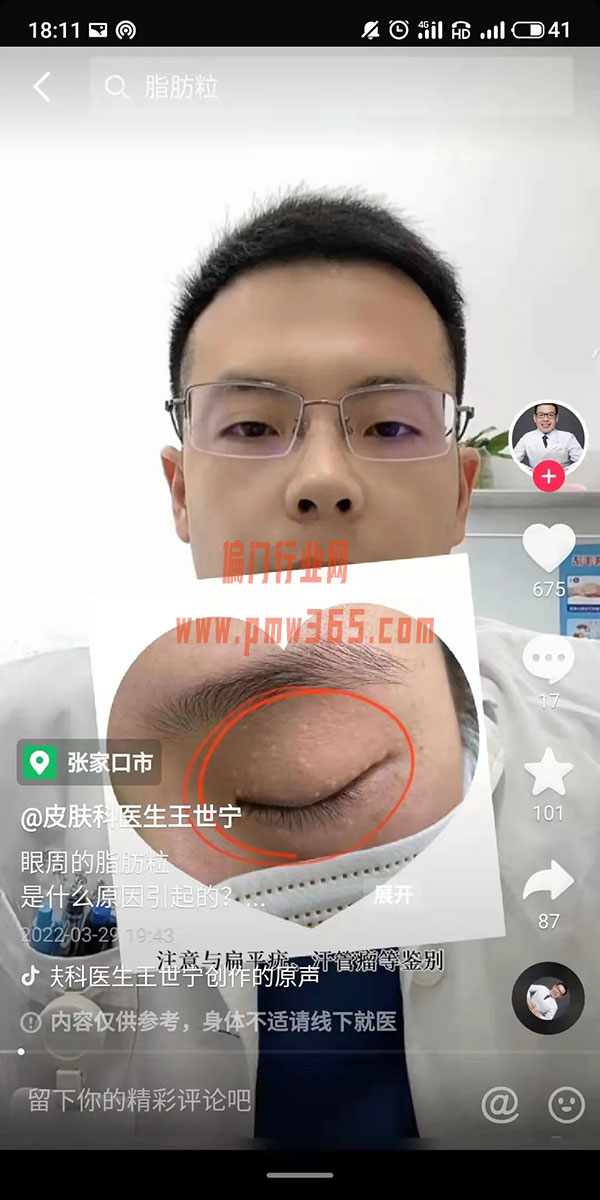The width and height of the screenshot is (600, 1200).
Task: Open the emoji picker smiley
Action: (x=566, y=1103)
